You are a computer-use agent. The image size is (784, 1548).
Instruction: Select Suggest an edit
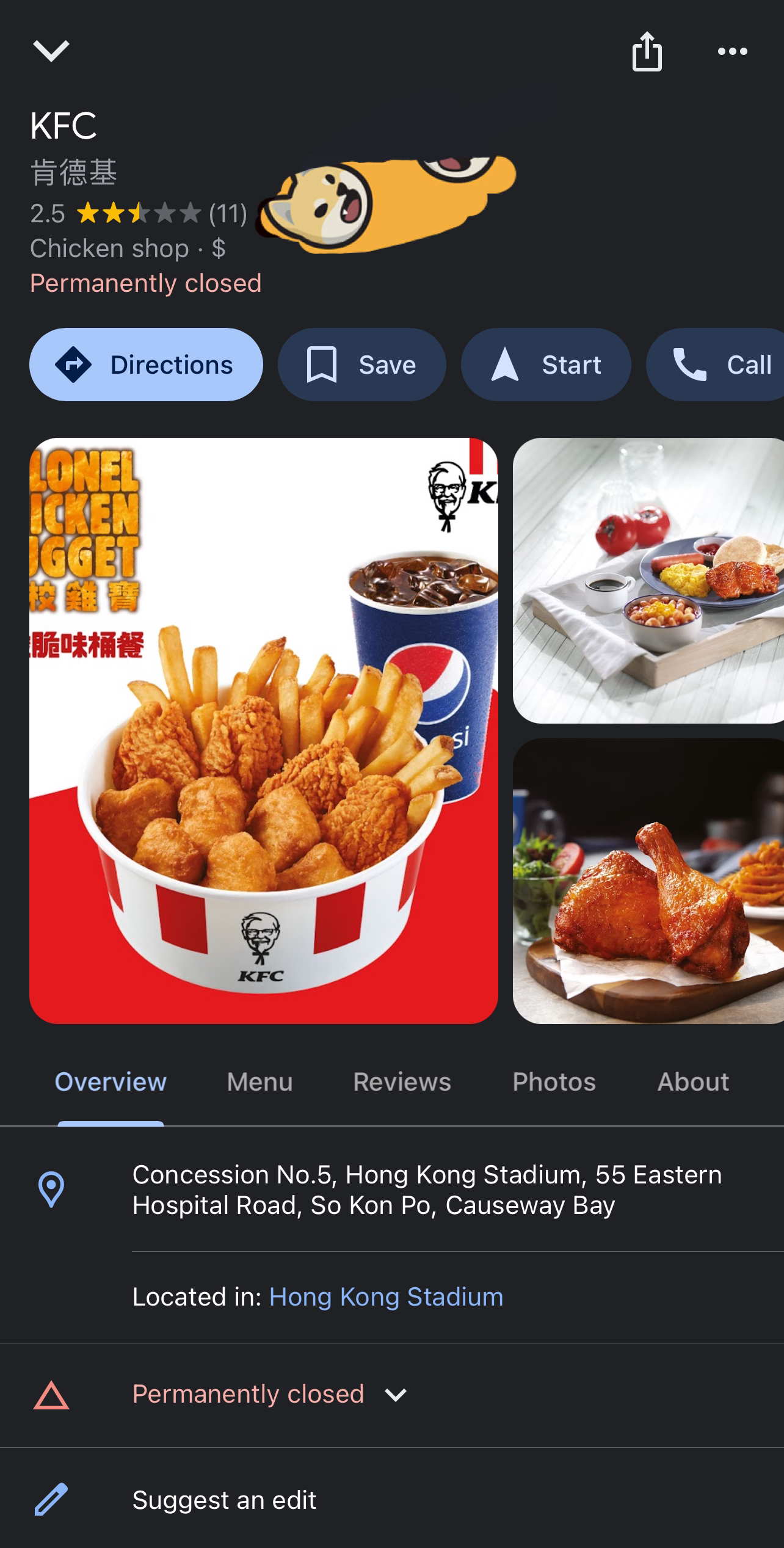coord(224,1500)
